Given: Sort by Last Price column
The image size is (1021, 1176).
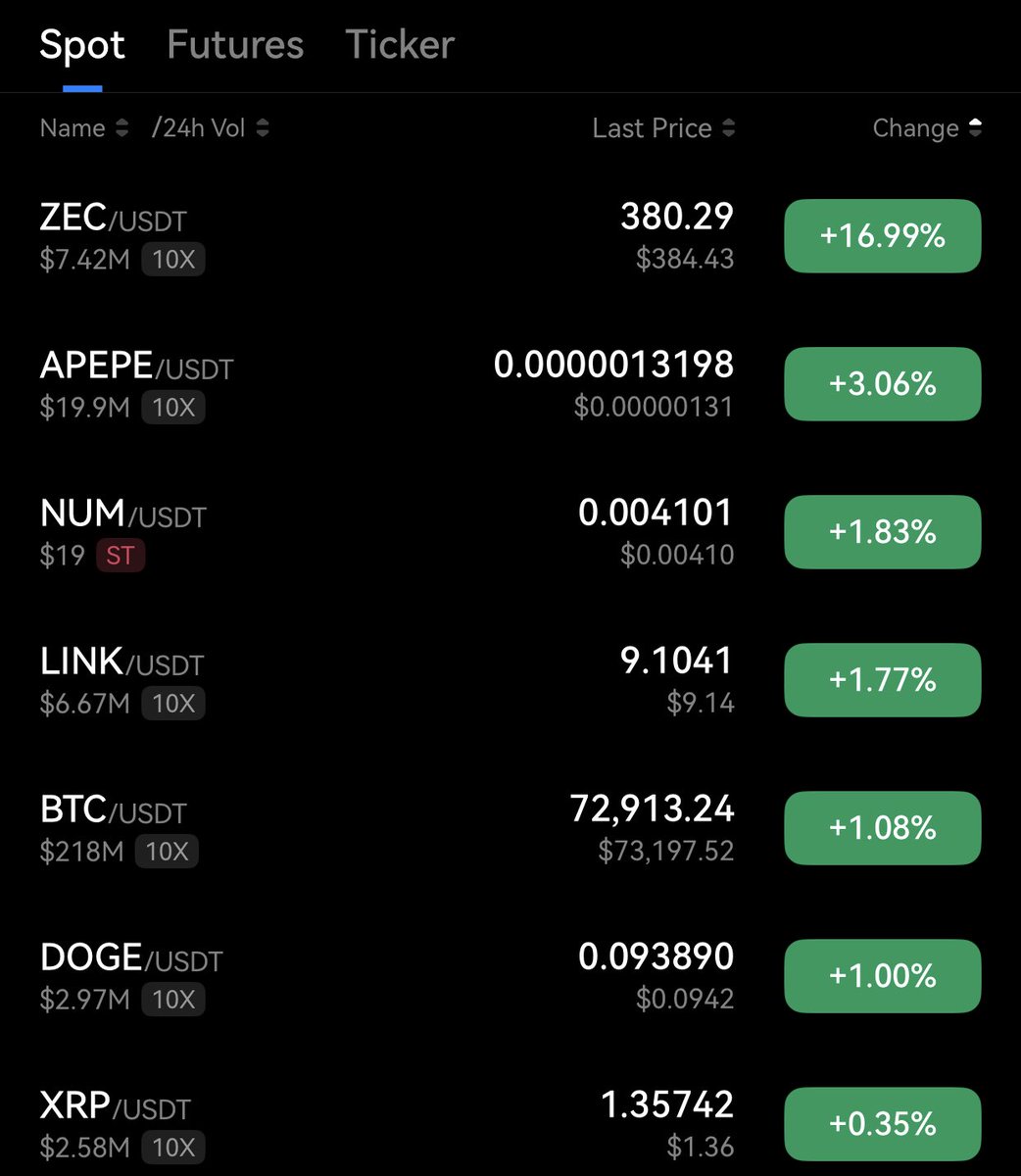Looking at the screenshot, I should click(662, 128).
